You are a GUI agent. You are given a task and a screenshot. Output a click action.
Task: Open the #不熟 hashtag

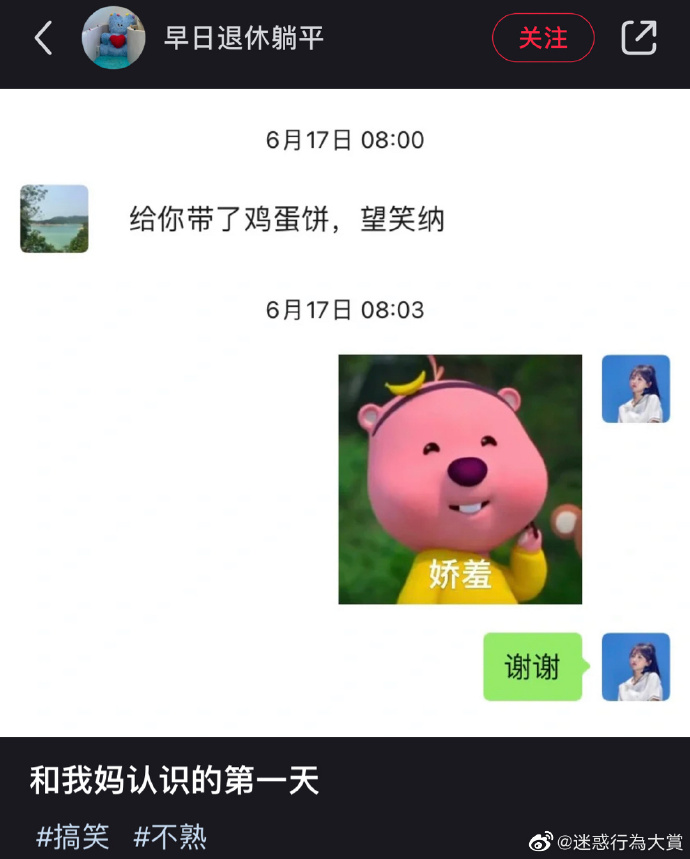tap(170, 835)
